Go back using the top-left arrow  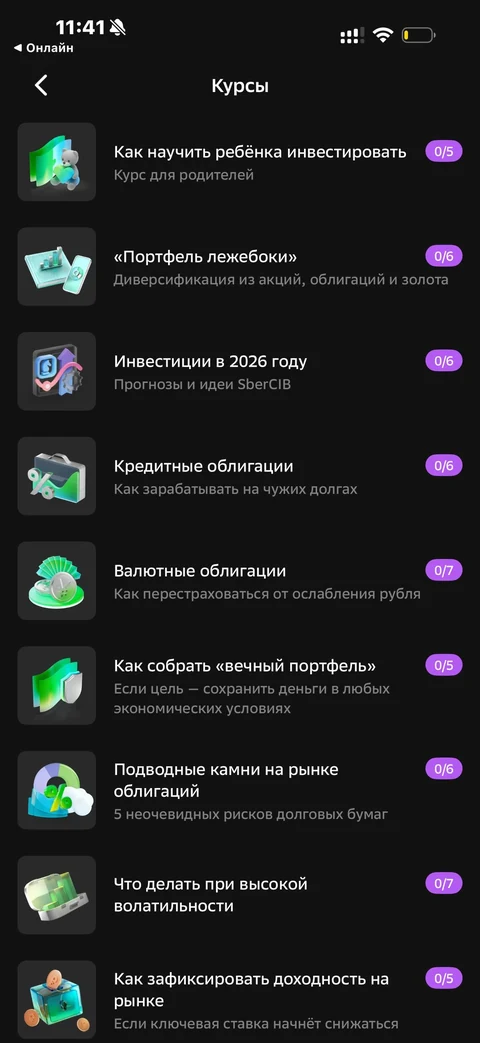click(41, 86)
